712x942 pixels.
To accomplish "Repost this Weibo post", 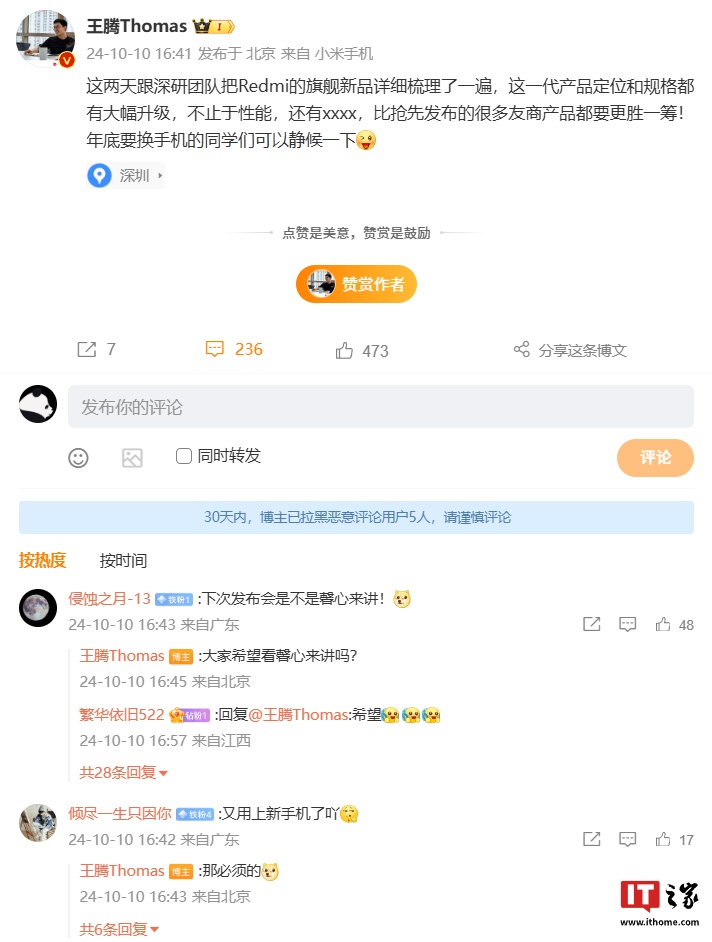I will pos(87,349).
